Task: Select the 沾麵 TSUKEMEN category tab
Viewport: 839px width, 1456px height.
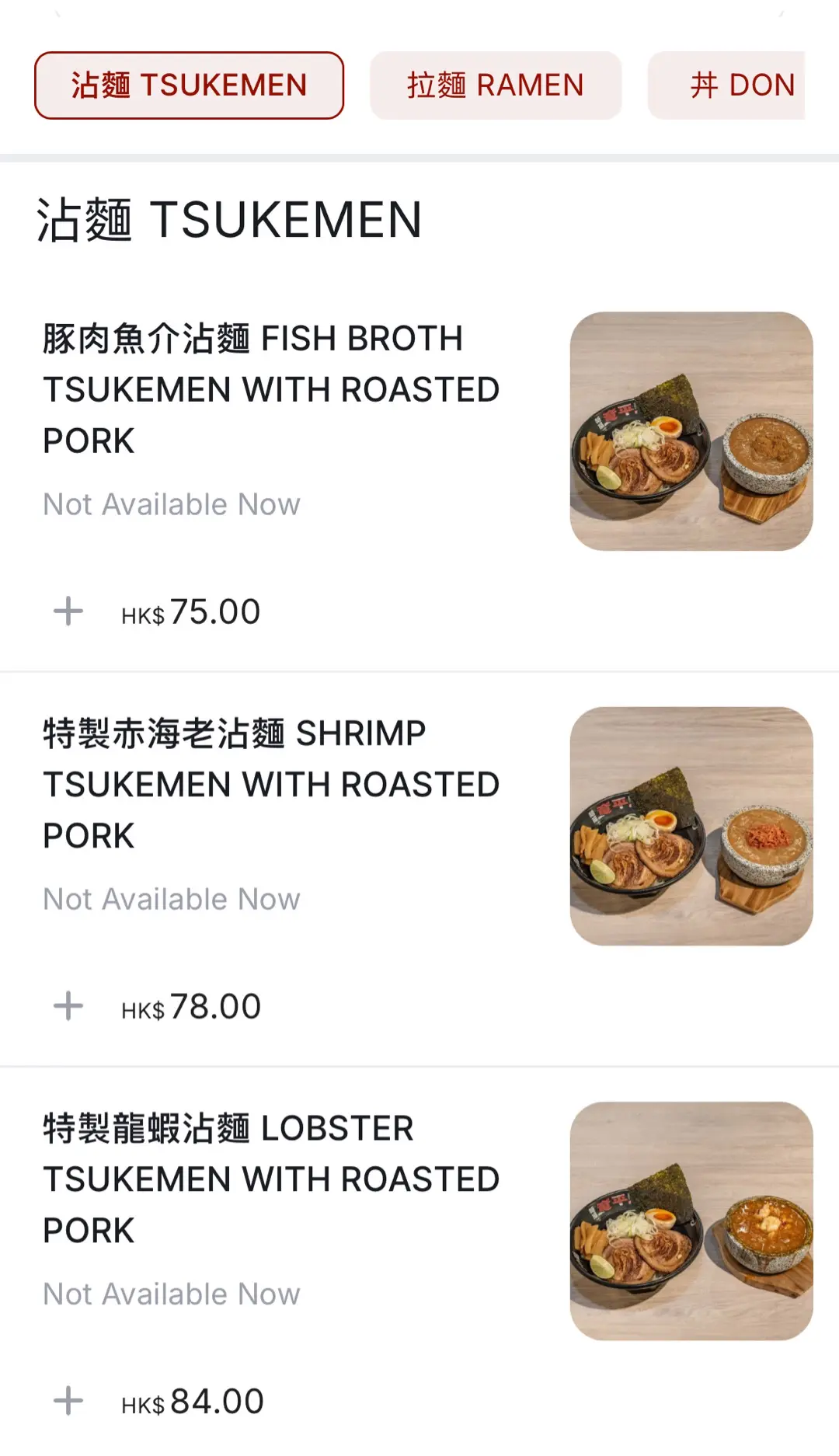Action: pos(189,85)
